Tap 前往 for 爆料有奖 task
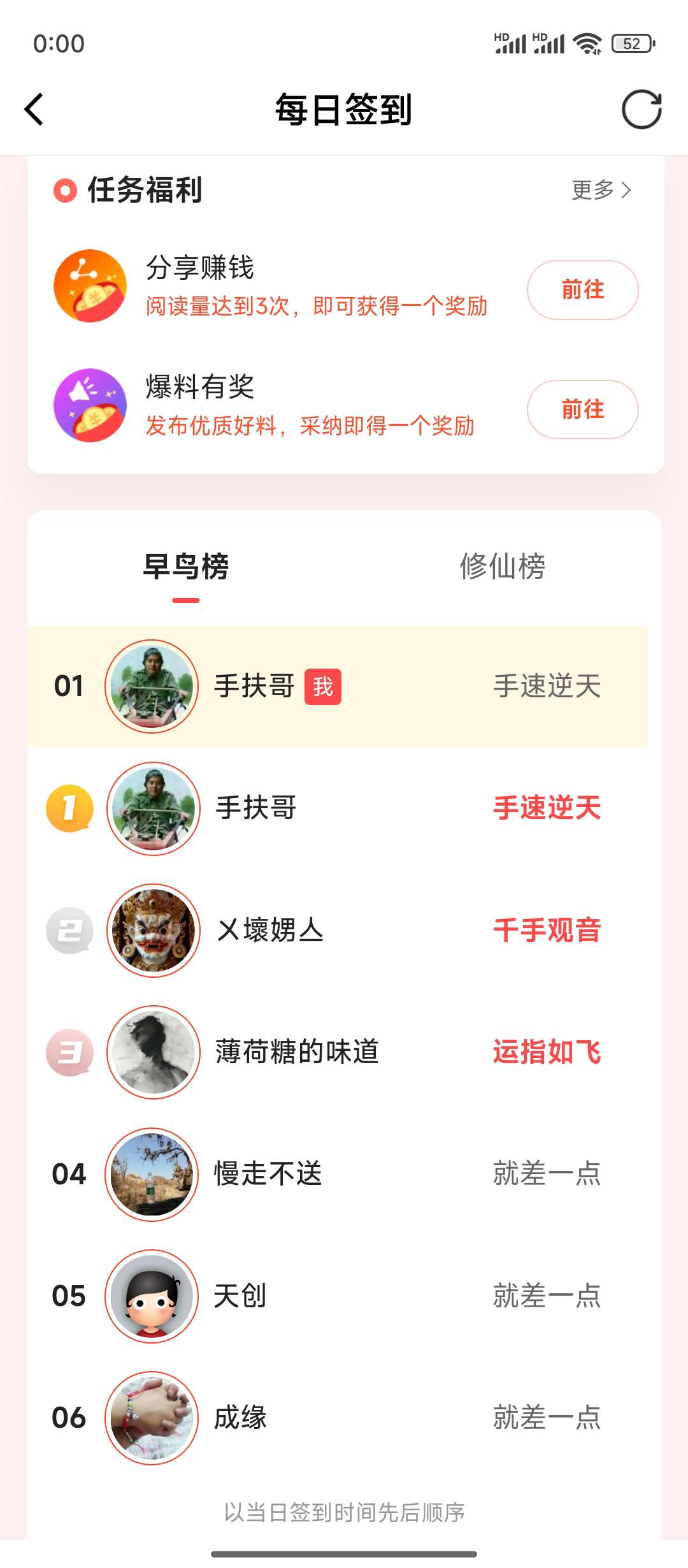 tap(582, 410)
